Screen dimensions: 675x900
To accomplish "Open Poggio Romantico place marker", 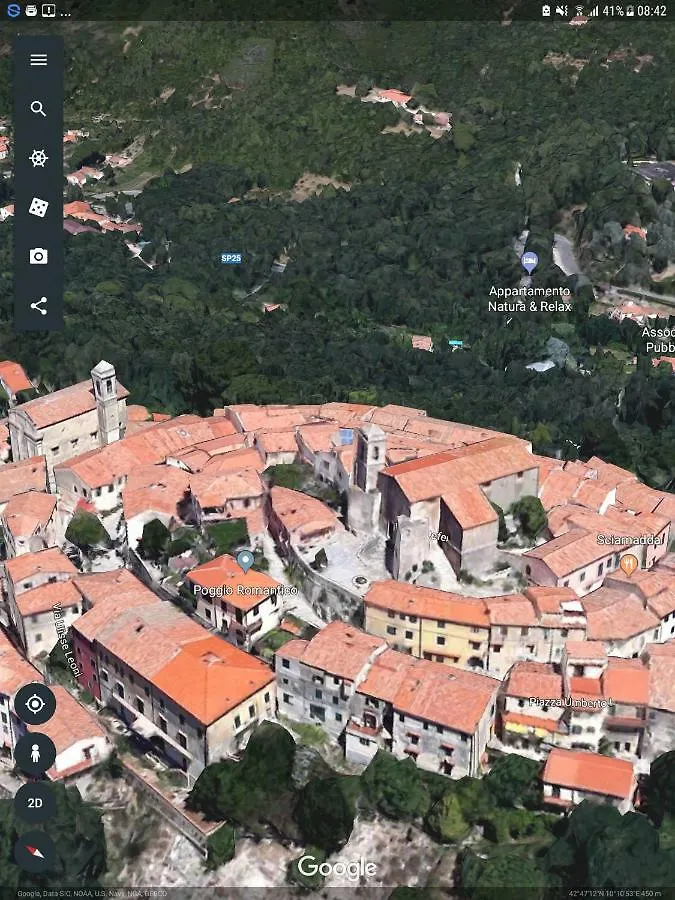I will (x=245, y=561).
